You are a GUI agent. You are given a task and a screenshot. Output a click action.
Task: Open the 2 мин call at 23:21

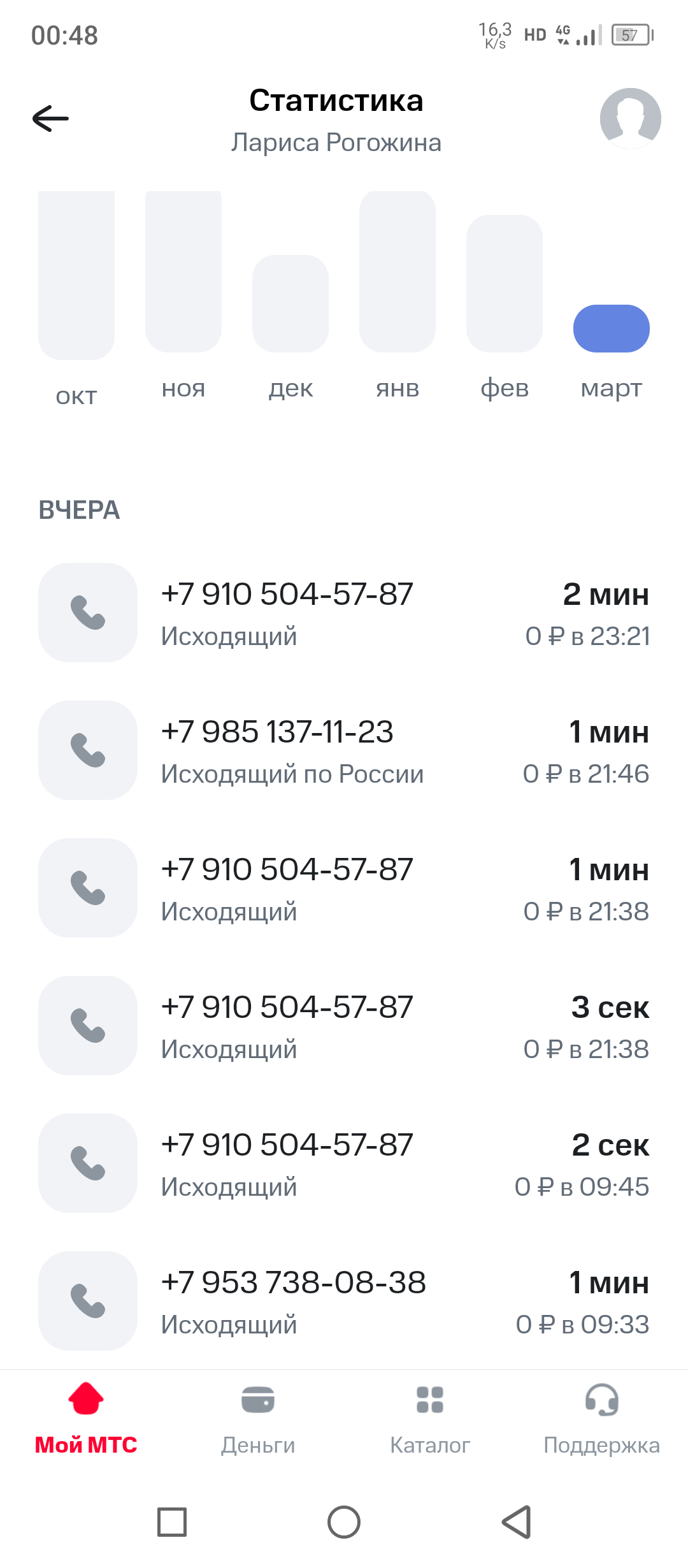click(x=344, y=613)
